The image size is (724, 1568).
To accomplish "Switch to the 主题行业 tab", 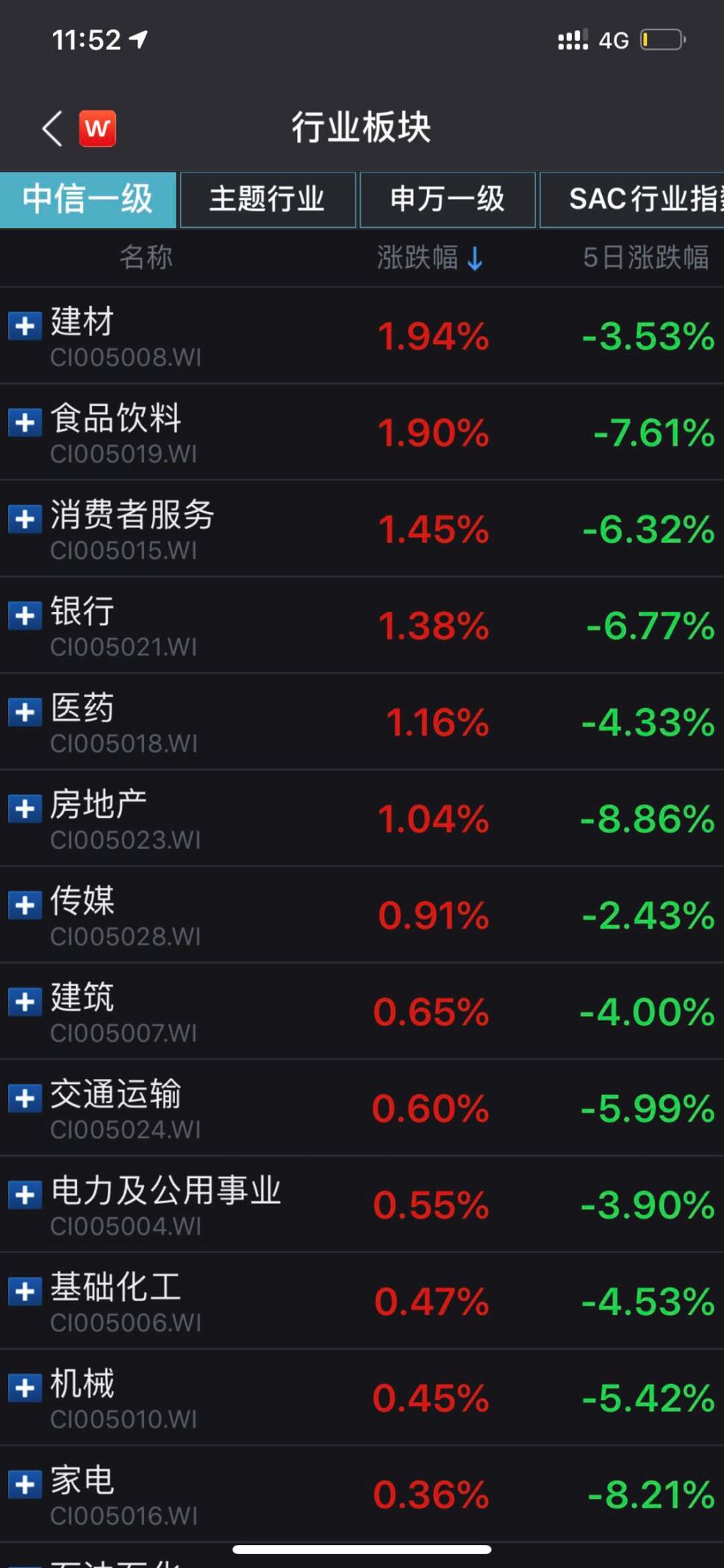I will (x=268, y=199).
